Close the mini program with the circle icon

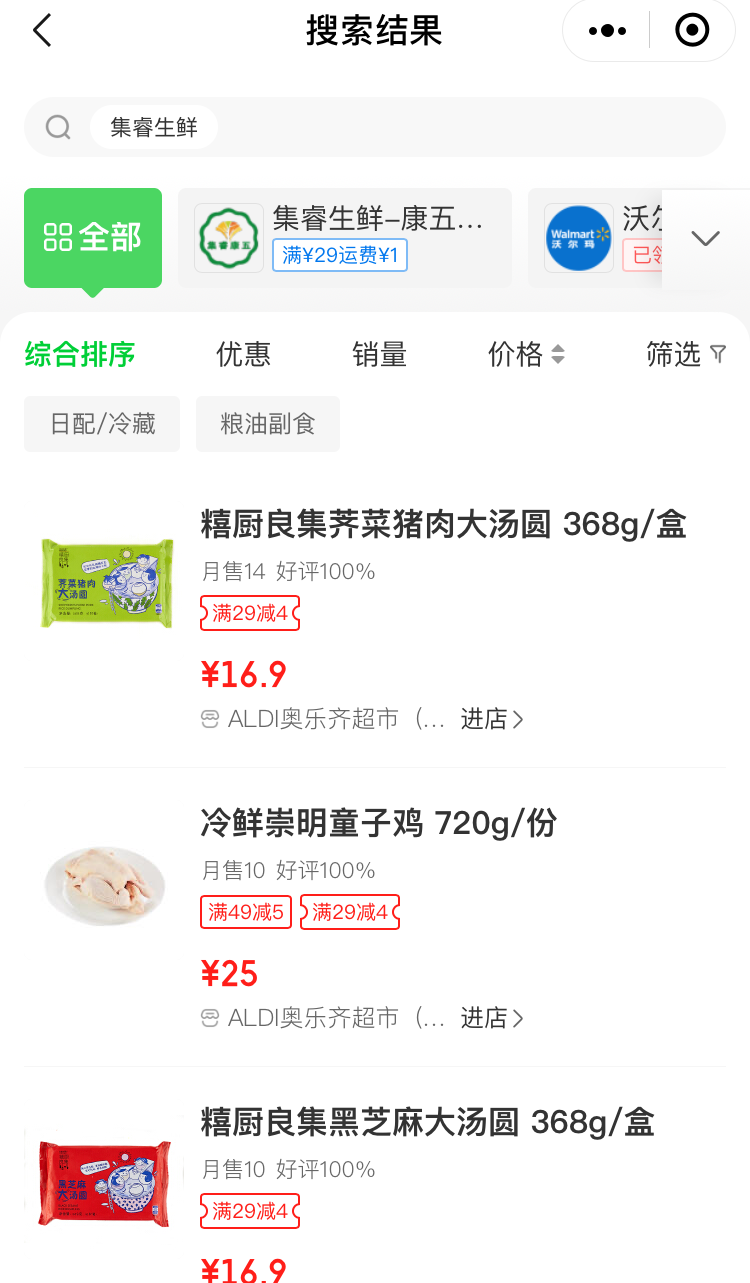coord(692,31)
